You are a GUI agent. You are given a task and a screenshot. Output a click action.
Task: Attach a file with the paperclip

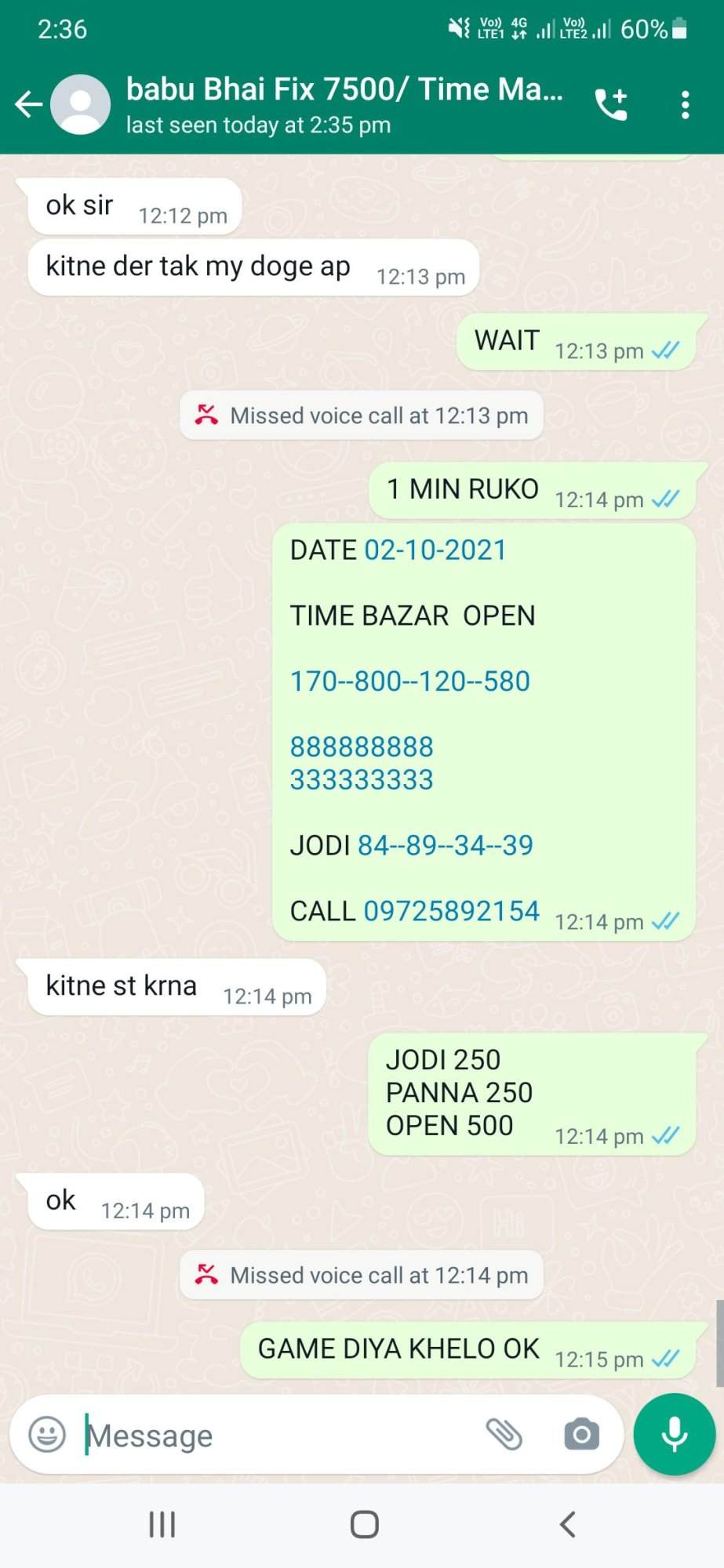tap(504, 1435)
